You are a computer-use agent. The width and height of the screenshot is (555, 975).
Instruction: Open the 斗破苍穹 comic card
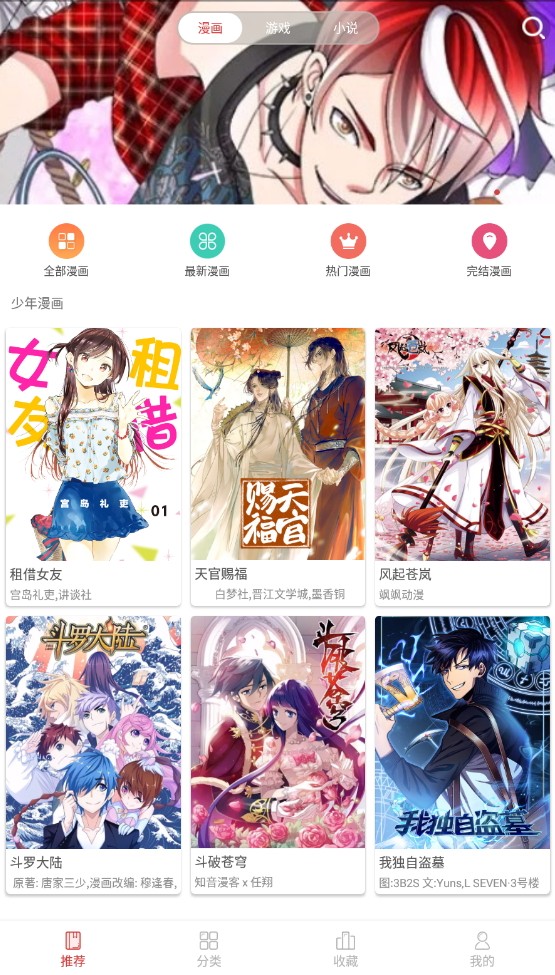[278, 755]
